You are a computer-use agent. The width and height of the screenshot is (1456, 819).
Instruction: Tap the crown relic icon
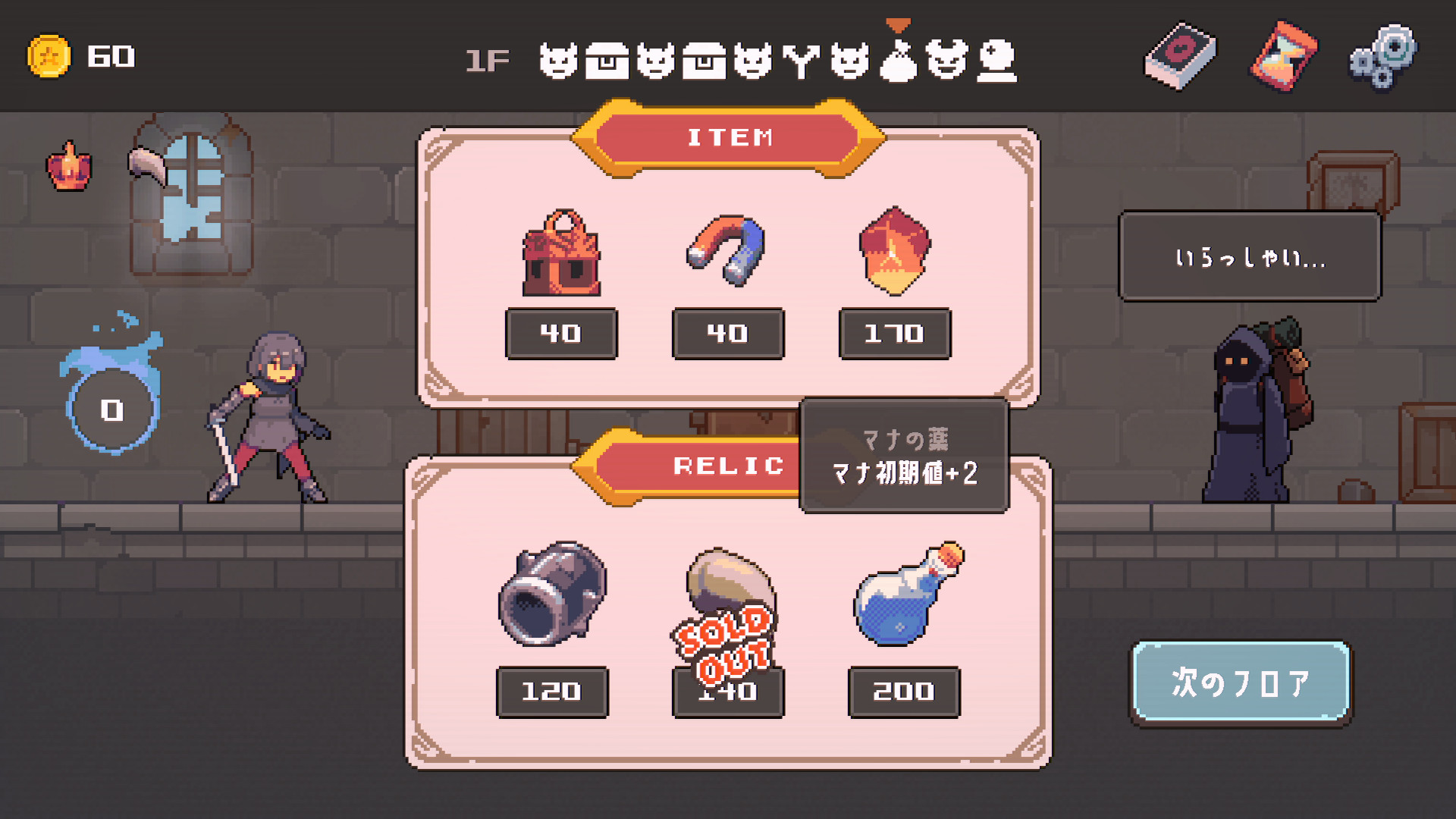tap(70, 166)
